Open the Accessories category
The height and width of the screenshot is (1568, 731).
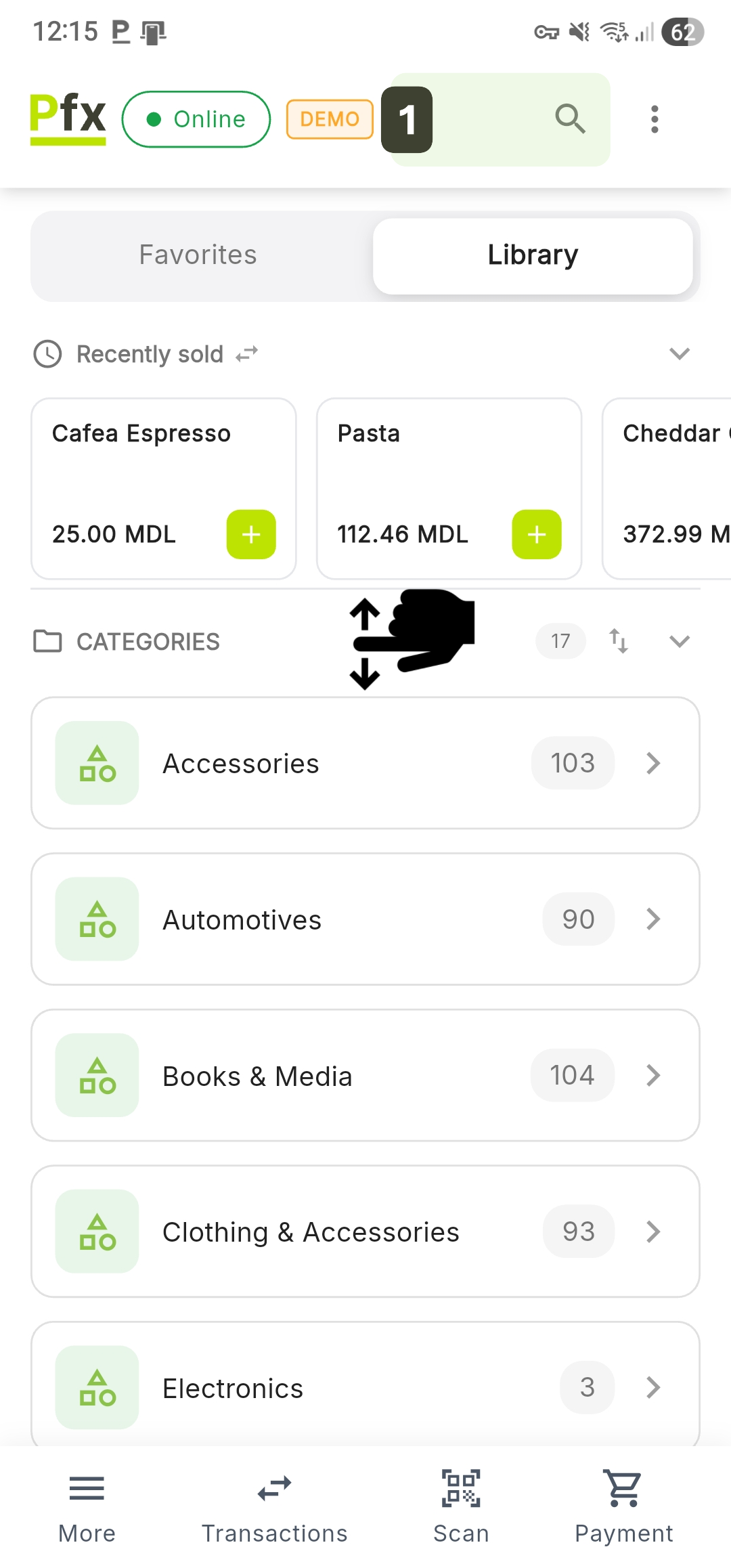pyautogui.click(x=365, y=763)
